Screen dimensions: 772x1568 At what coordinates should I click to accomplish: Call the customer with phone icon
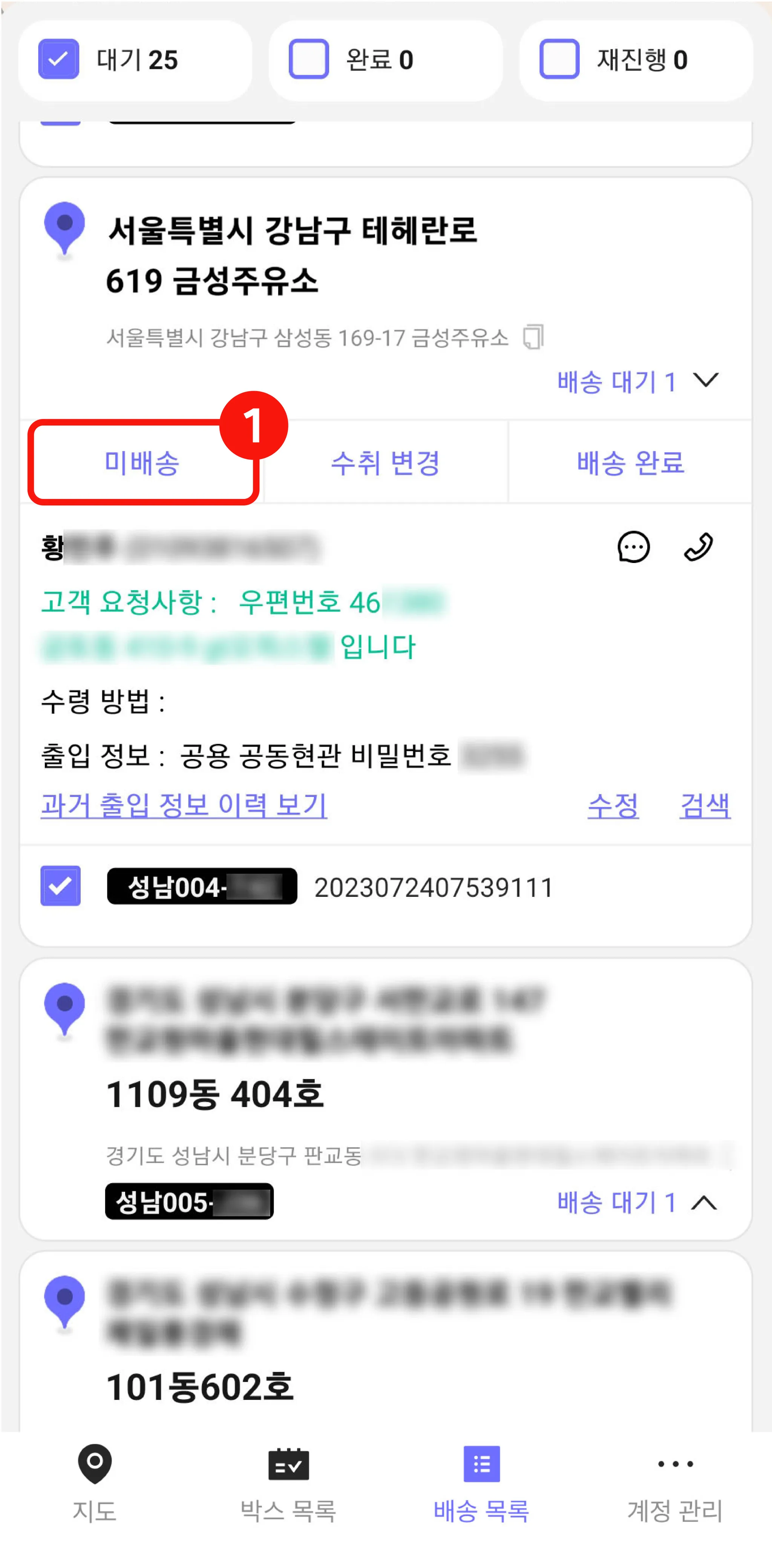[698, 547]
